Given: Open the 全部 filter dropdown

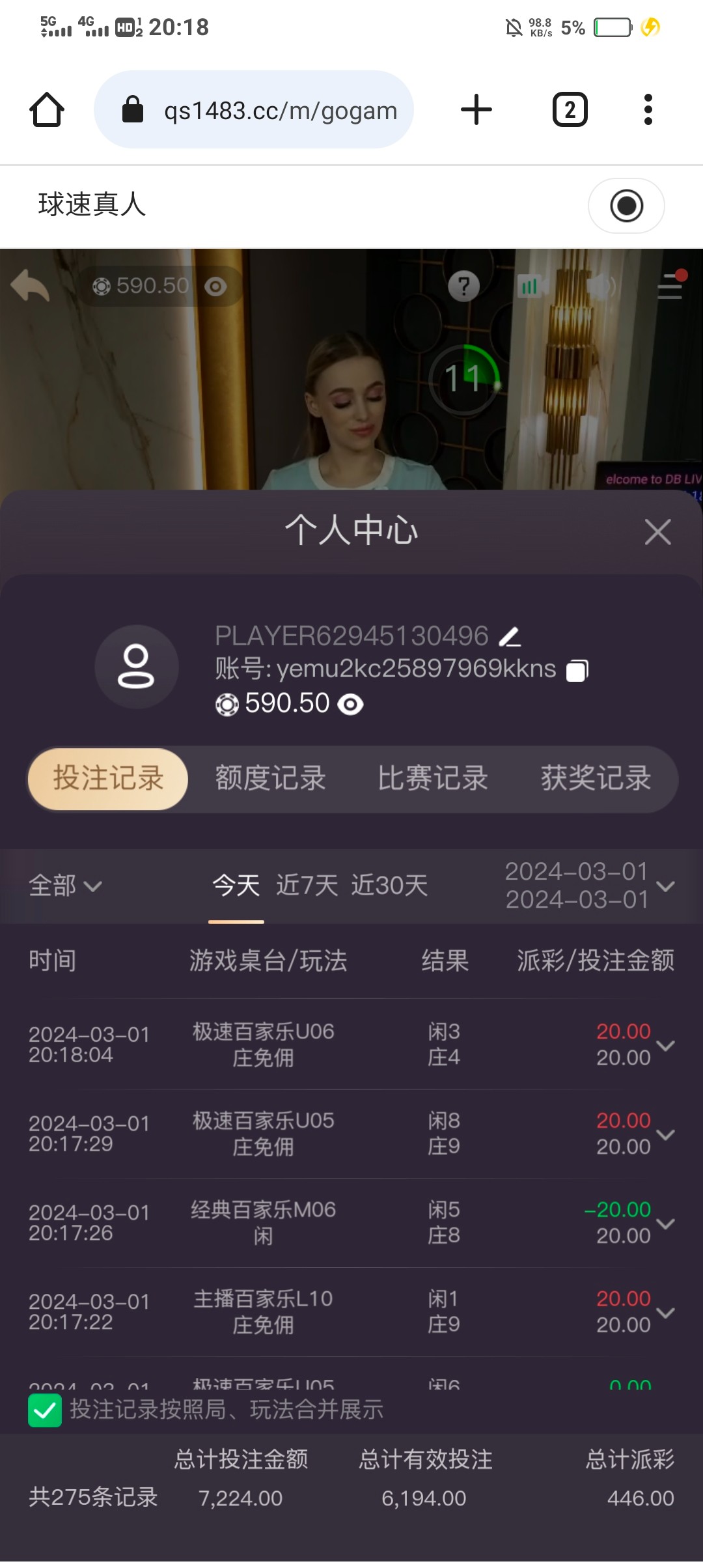Looking at the screenshot, I should click(x=65, y=886).
